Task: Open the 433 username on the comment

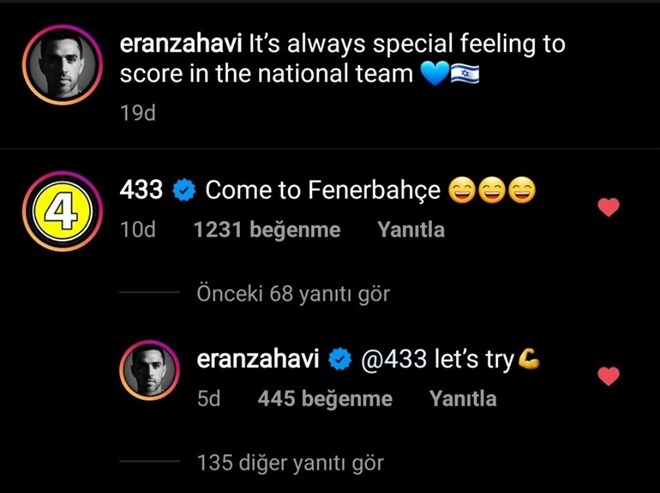Action: [x=141, y=189]
